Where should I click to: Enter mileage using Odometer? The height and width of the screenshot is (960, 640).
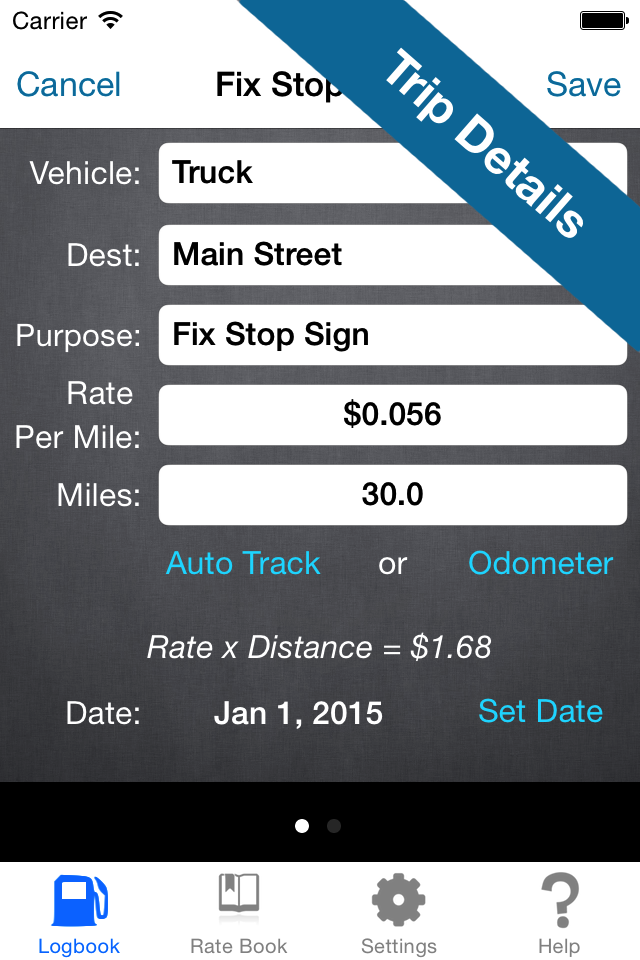(x=540, y=563)
